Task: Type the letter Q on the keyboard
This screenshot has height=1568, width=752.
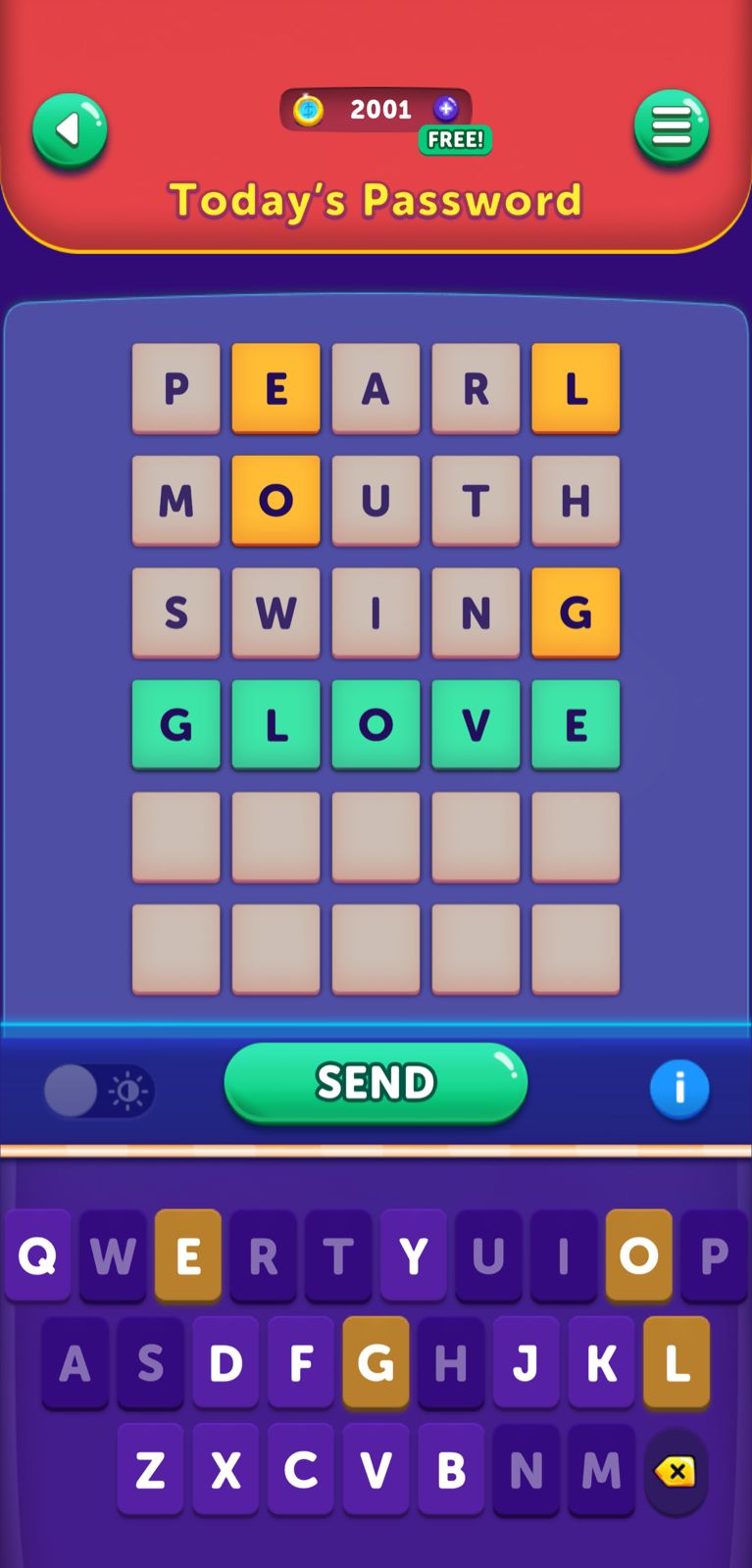Action: [x=37, y=1254]
